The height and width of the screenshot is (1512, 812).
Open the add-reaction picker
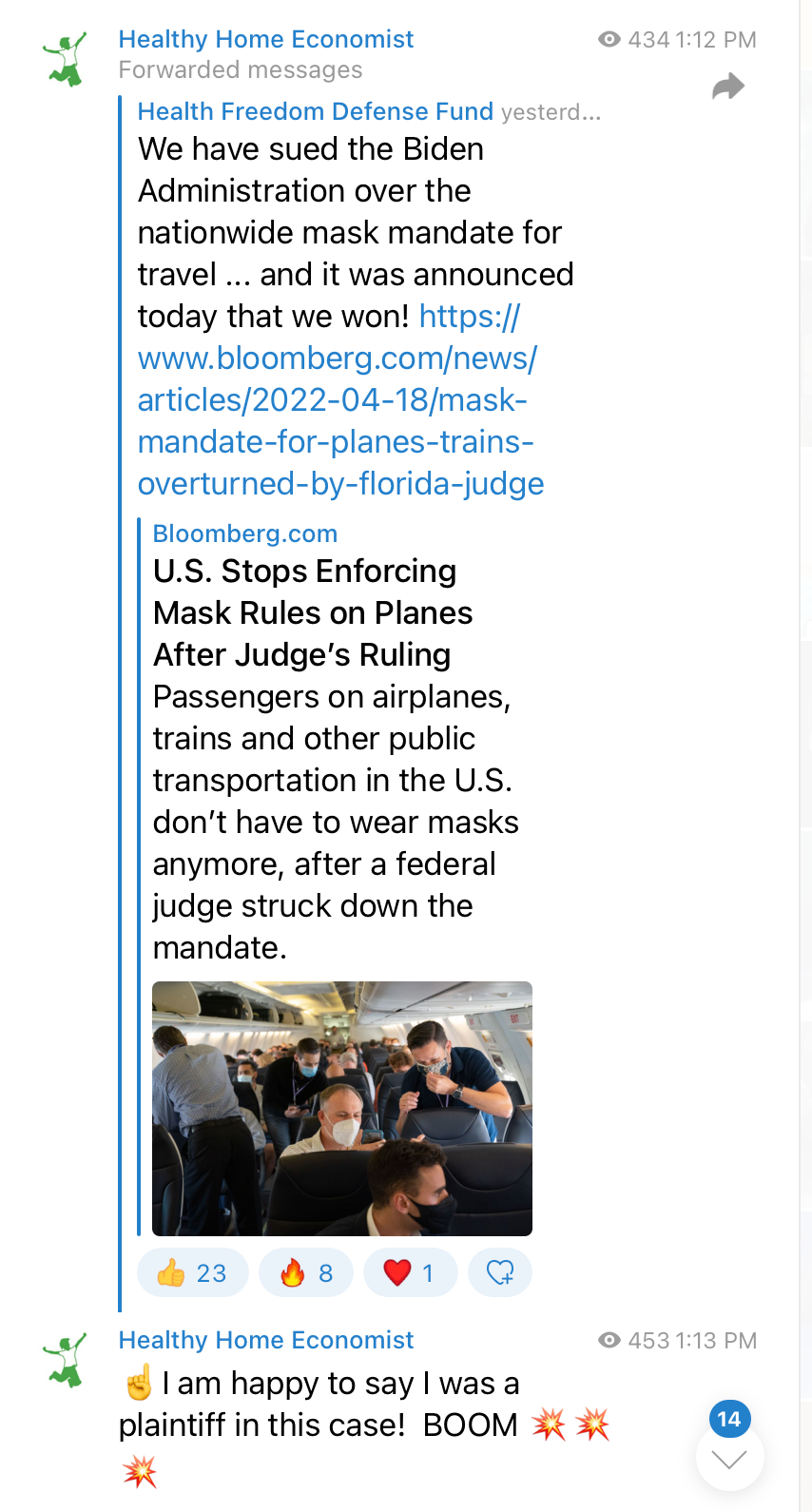tap(500, 1272)
